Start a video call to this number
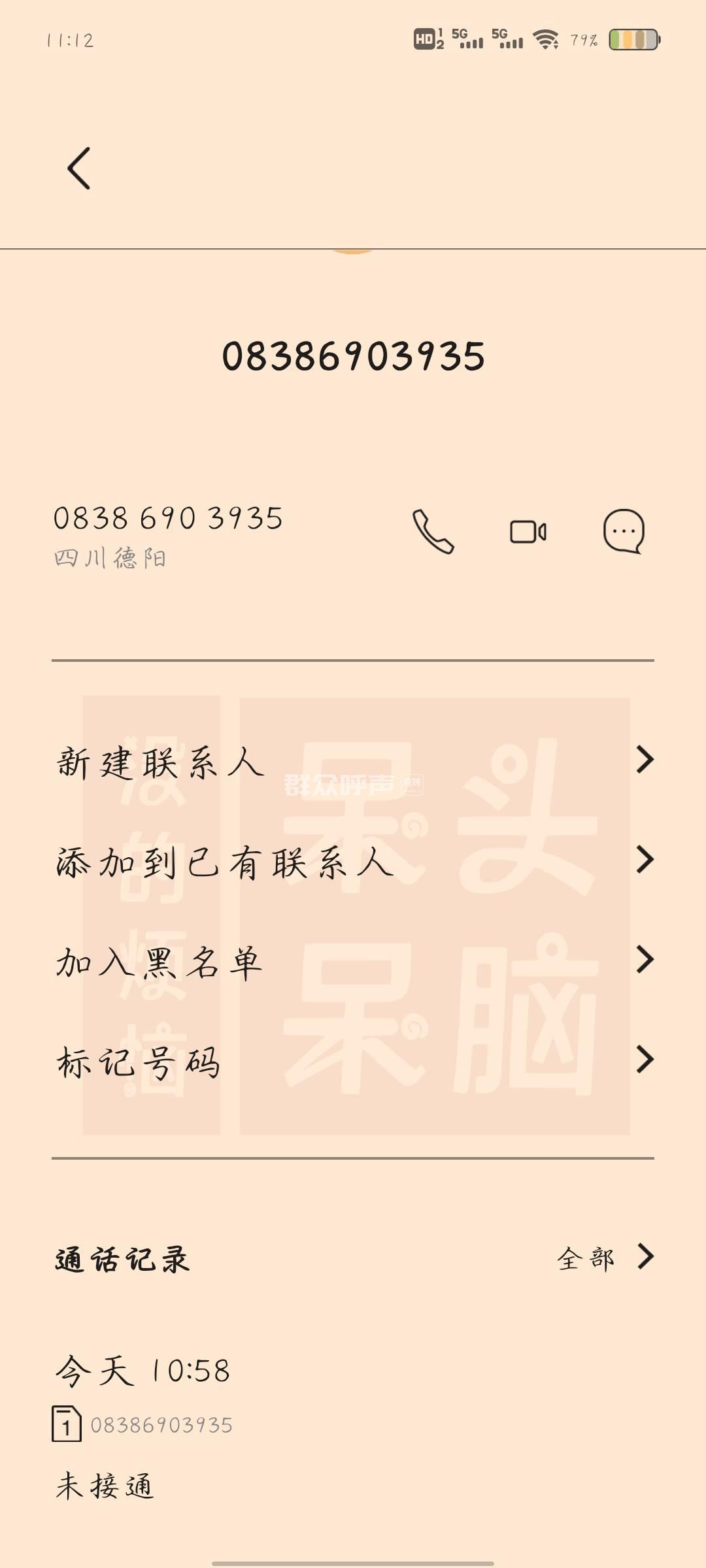 pyautogui.click(x=528, y=532)
